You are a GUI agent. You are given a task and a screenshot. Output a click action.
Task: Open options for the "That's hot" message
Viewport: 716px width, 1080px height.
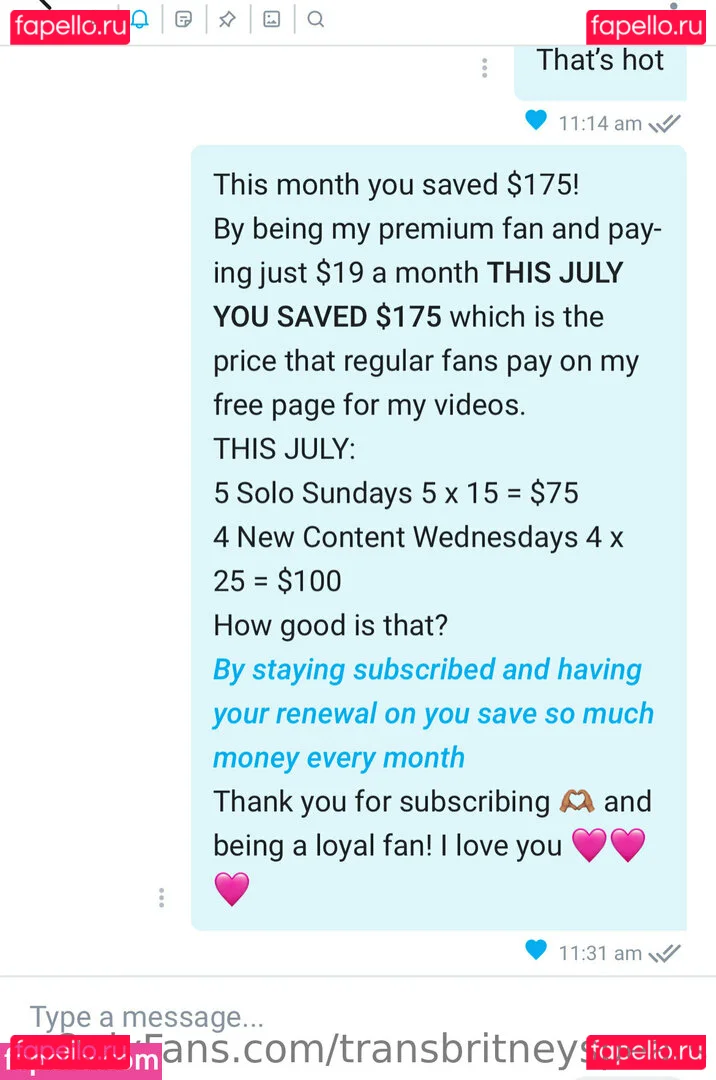pyautogui.click(x=485, y=68)
